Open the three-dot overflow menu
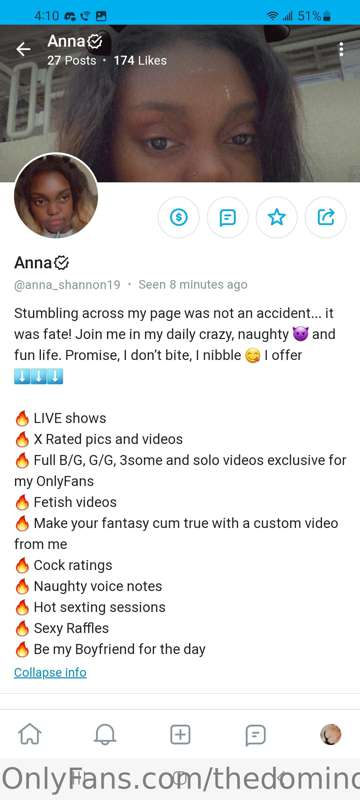360x800 pixels. tap(341, 49)
